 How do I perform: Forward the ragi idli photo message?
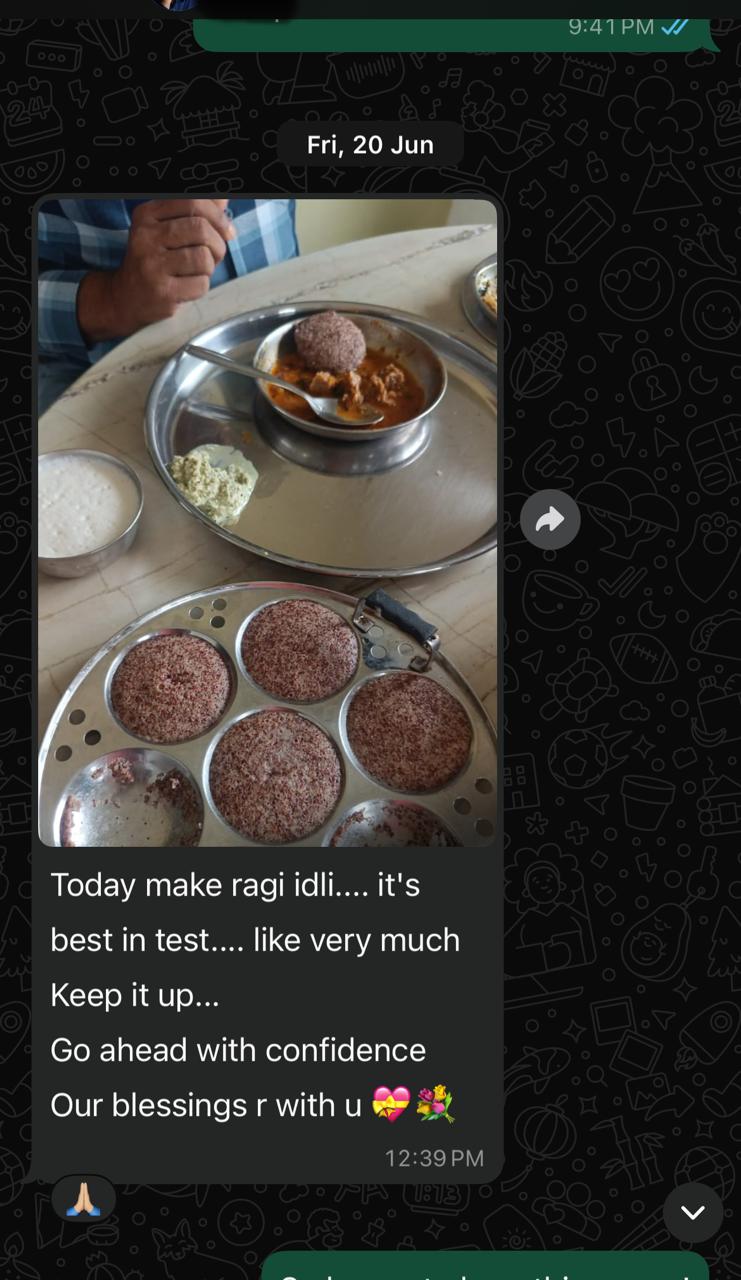pos(550,519)
